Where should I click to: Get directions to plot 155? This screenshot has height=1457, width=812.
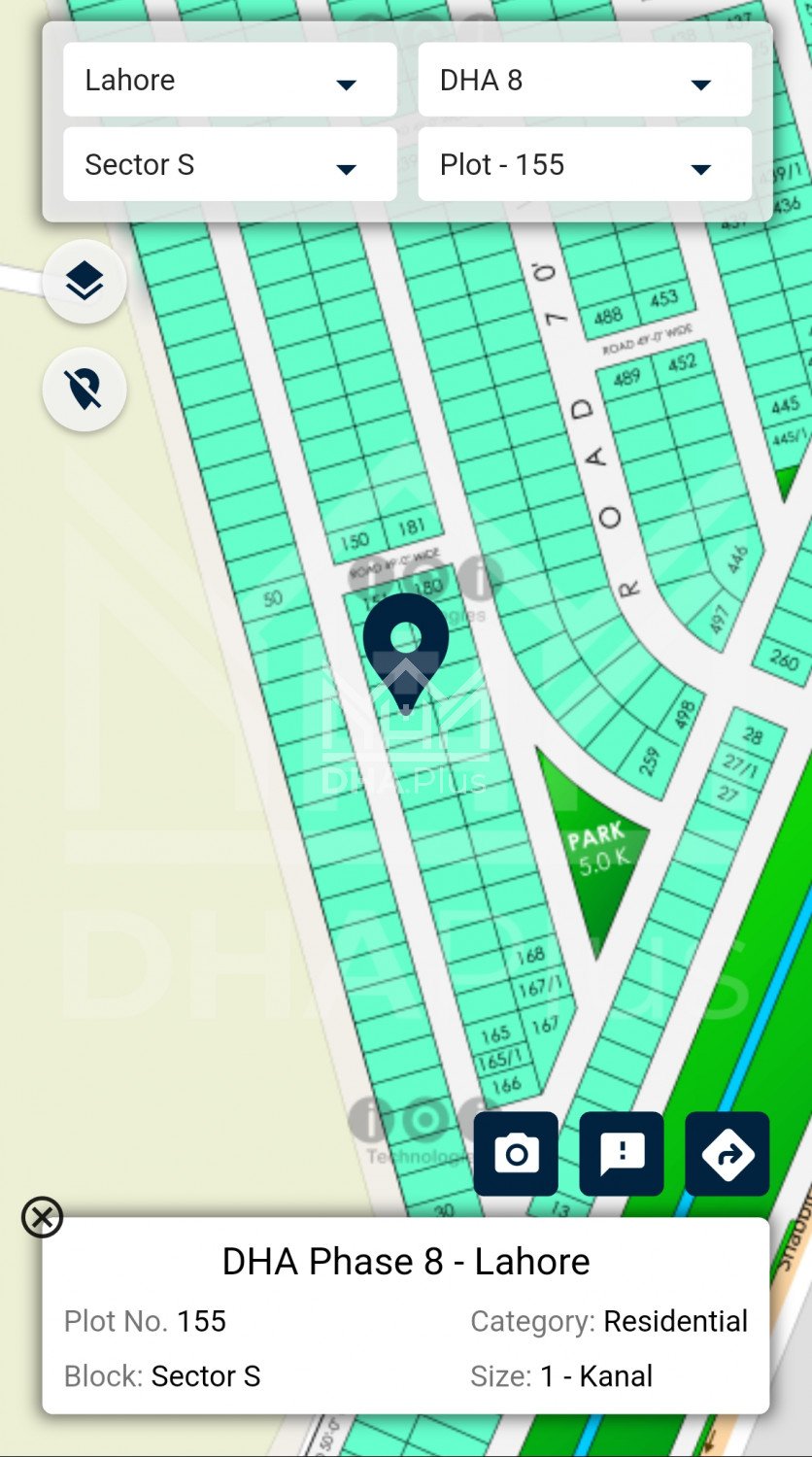(727, 1154)
